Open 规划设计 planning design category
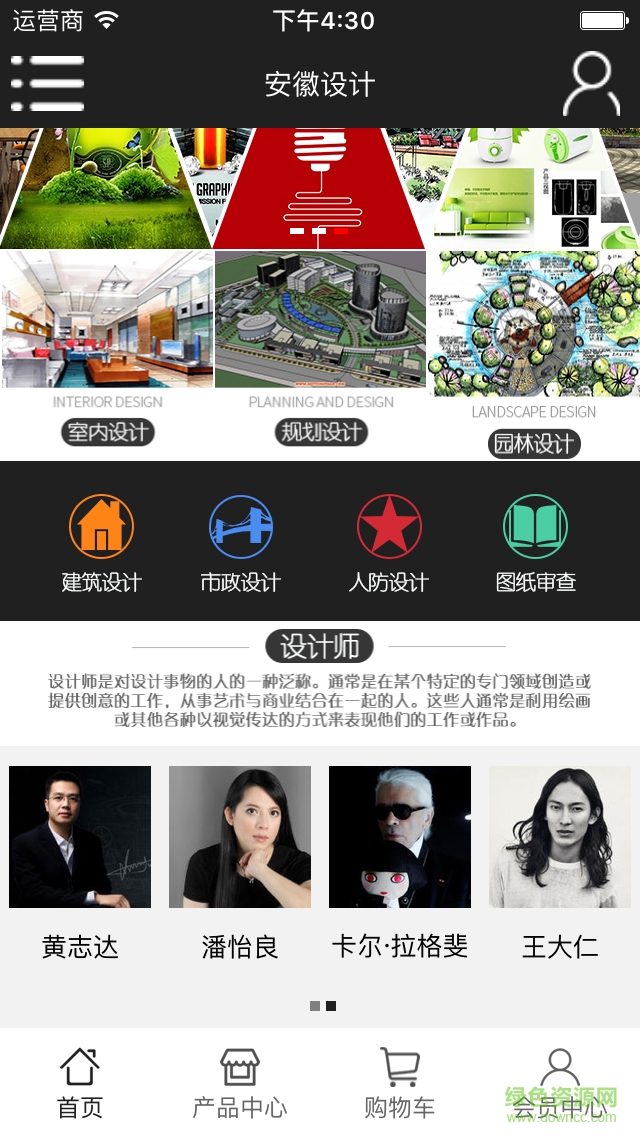The height and width of the screenshot is (1136, 640). 321,432
